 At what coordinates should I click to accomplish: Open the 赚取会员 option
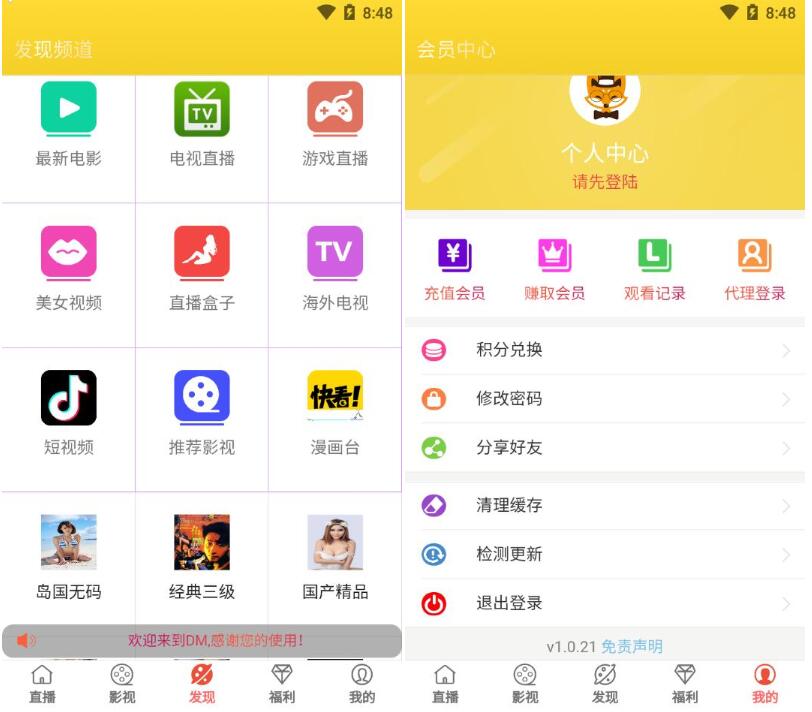click(554, 270)
